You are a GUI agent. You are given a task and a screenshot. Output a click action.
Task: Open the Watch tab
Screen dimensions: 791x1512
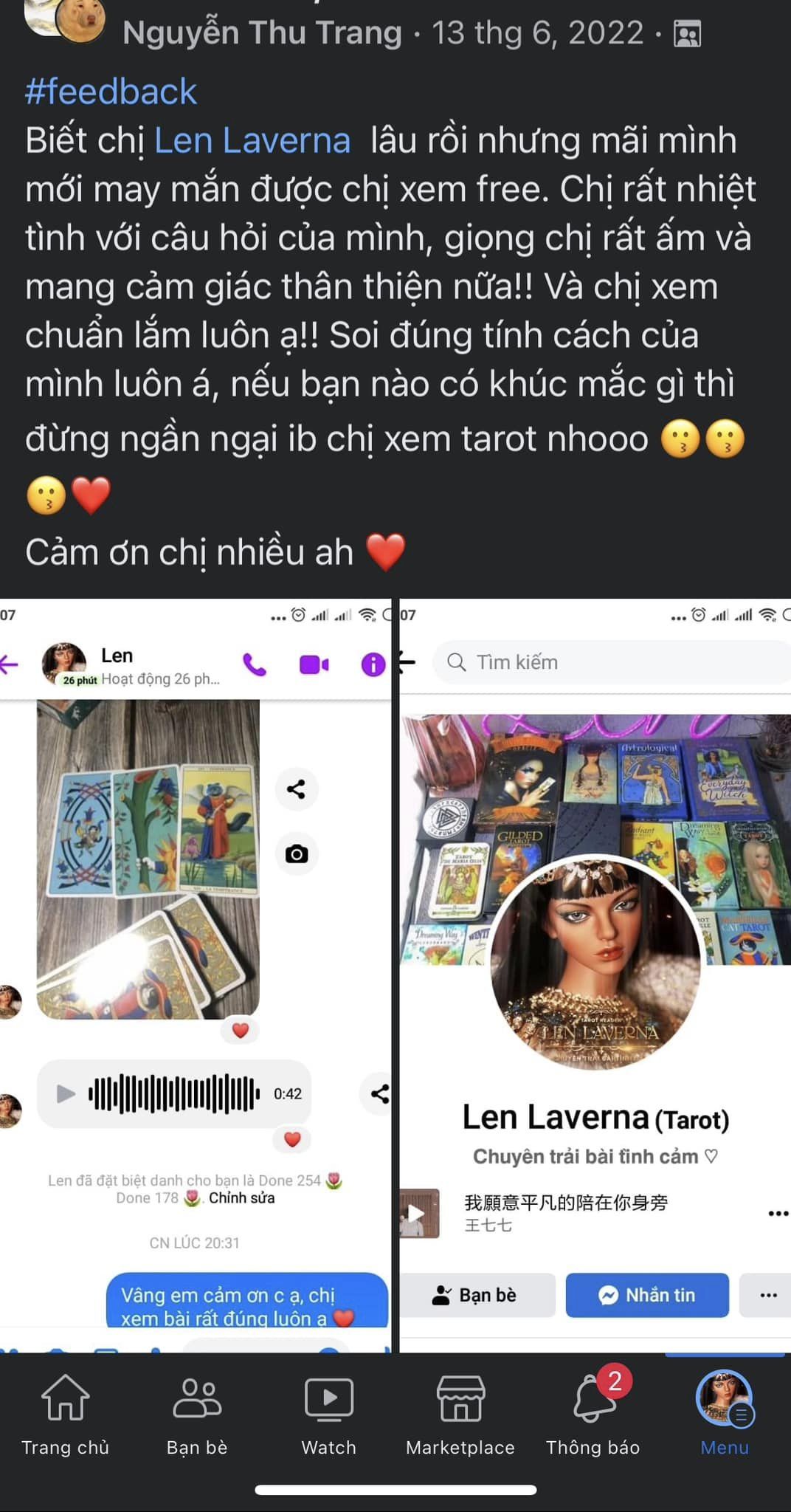click(329, 1415)
